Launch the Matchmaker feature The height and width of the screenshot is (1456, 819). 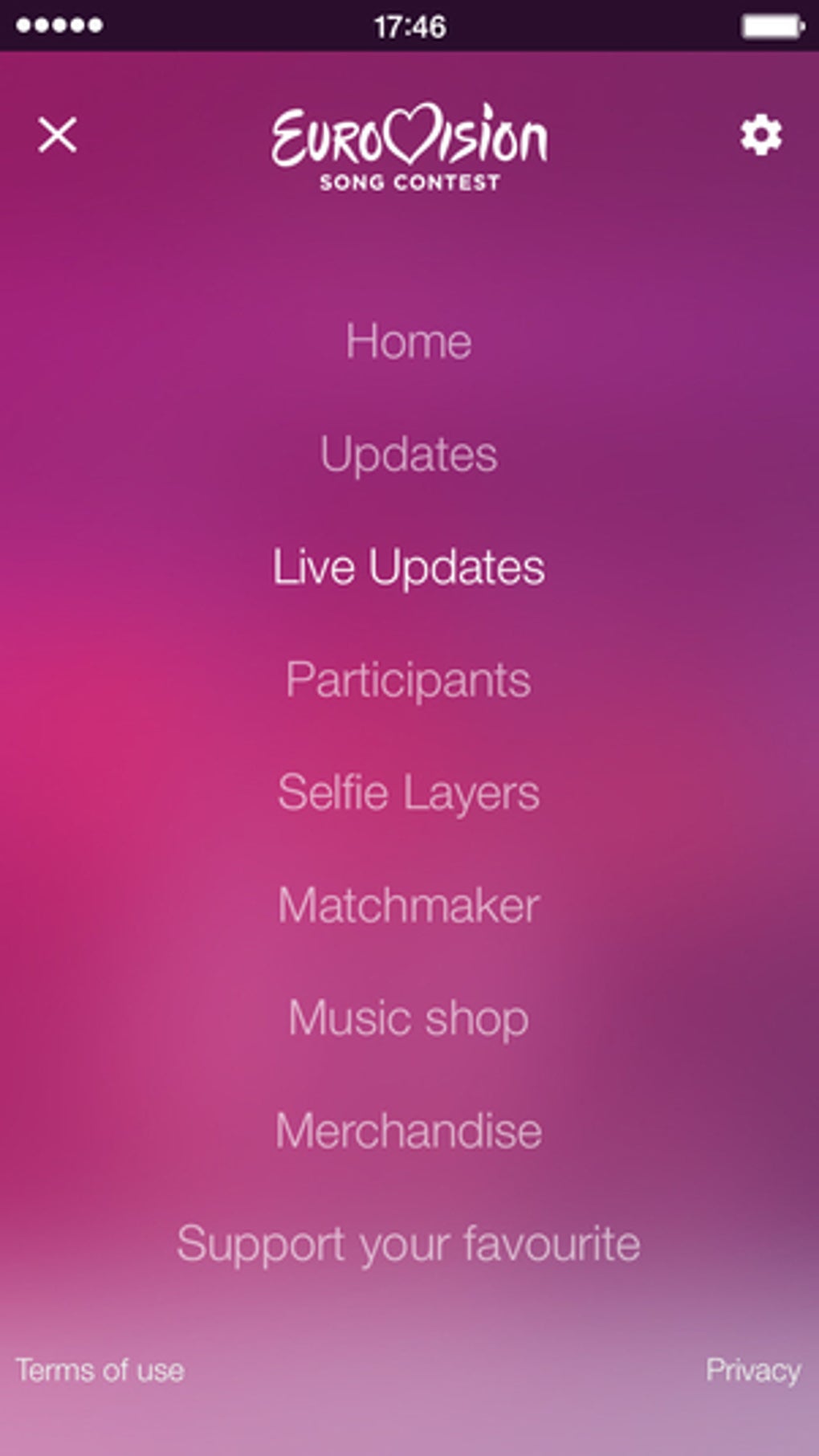[x=409, y=906]
